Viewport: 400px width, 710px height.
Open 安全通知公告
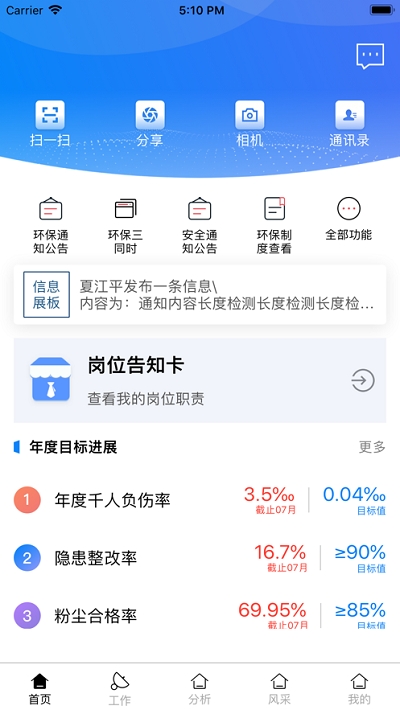coord(200,225)
